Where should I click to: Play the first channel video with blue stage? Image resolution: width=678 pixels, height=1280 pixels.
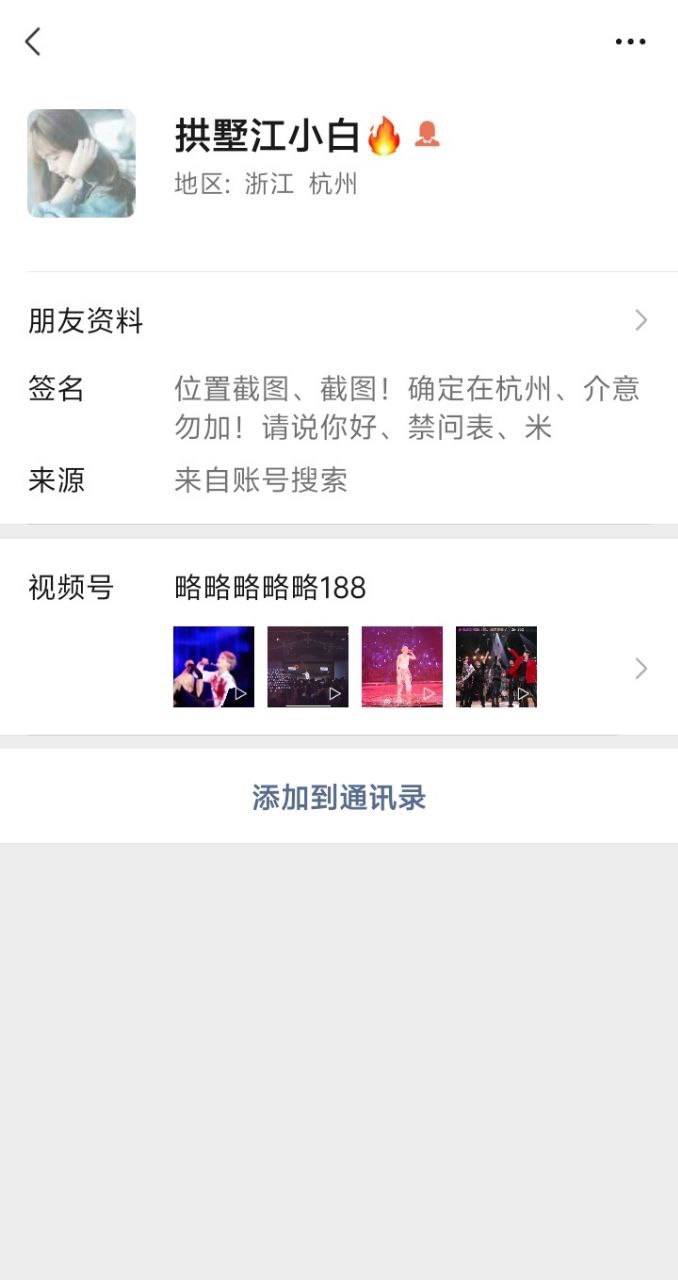coord(213,667)
